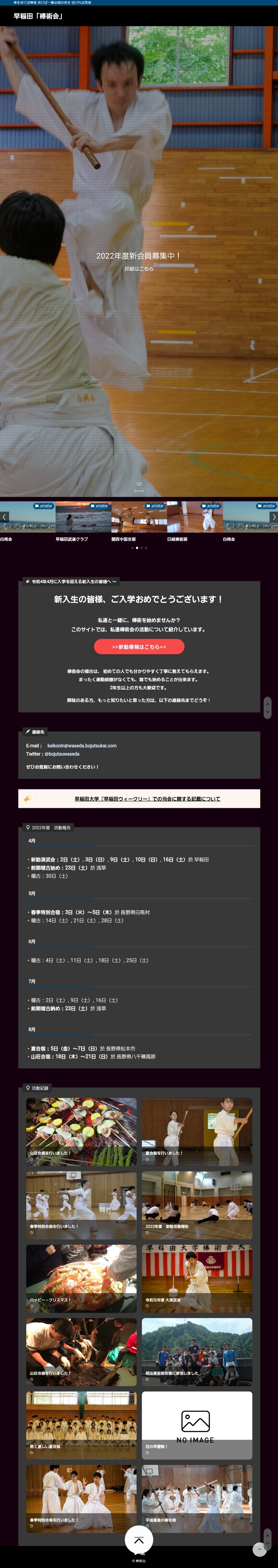Open the 早稲田ウィークリー notice link
Screen dimensions: 278x1568
pyautogui.click(x=147, y=799)
